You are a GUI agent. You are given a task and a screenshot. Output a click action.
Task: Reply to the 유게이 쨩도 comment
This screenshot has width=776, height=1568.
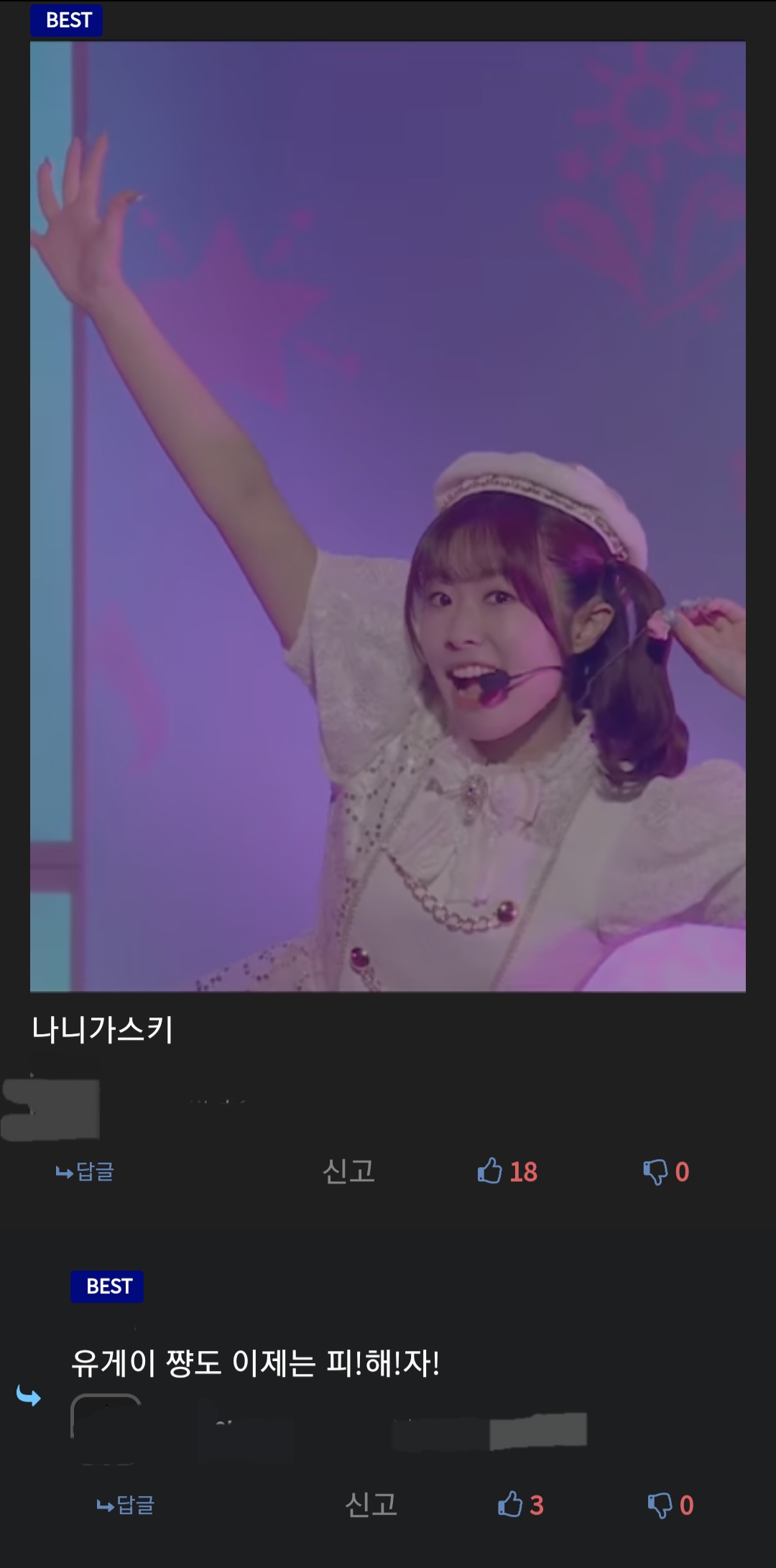pyautogui.click(x=126, y=1505)
